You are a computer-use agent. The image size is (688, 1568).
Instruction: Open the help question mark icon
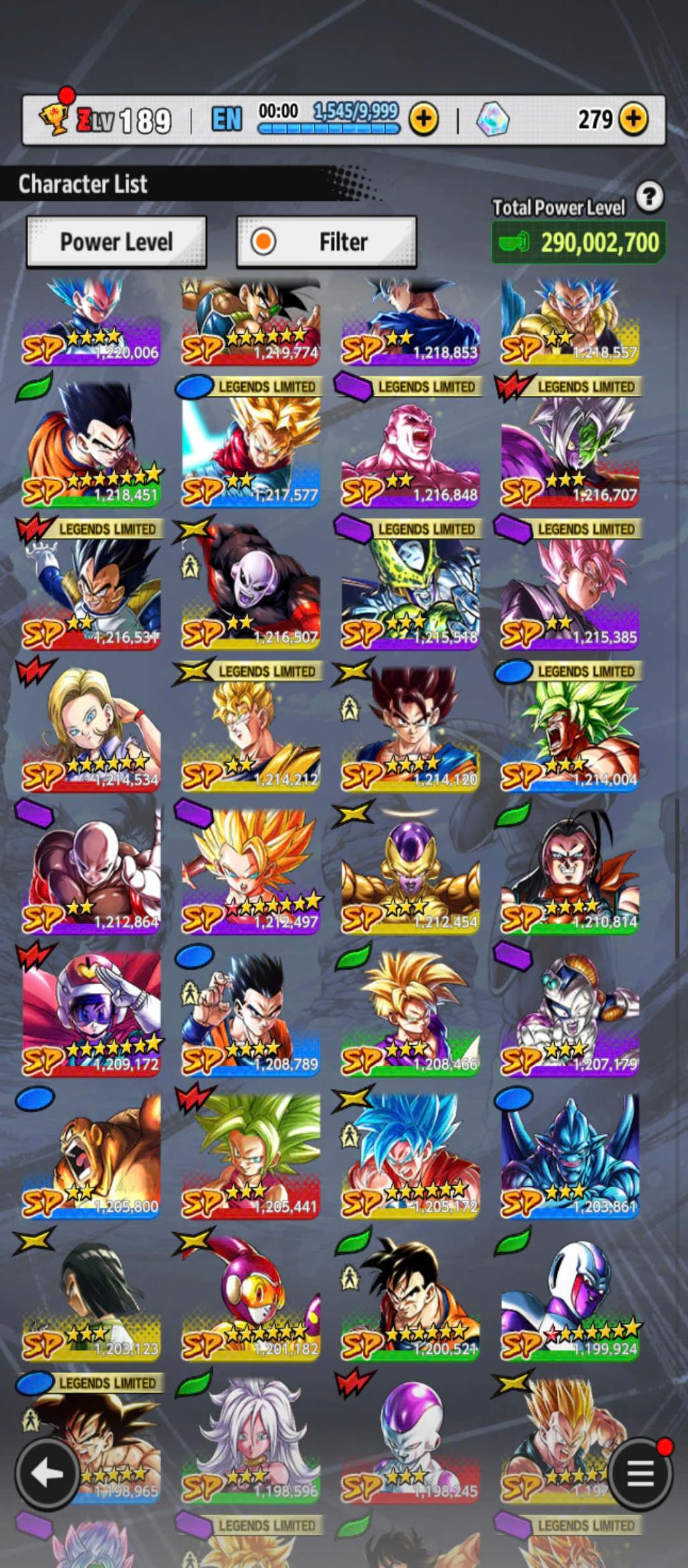pyautogui.click(x=649, y=197)
